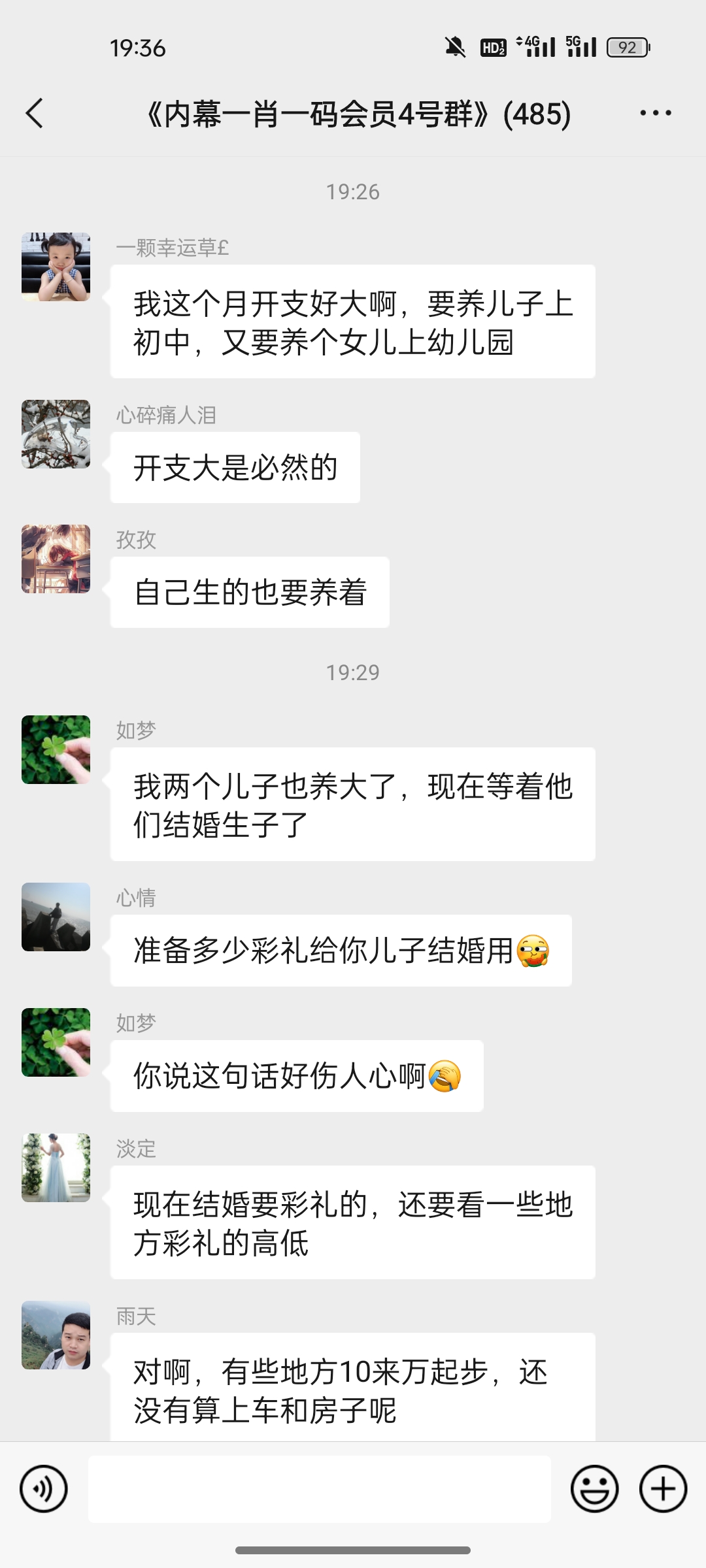Open 雨天's profile avatar
The width and height of the screenshot is (706, 1568).
coord(56,1335)
